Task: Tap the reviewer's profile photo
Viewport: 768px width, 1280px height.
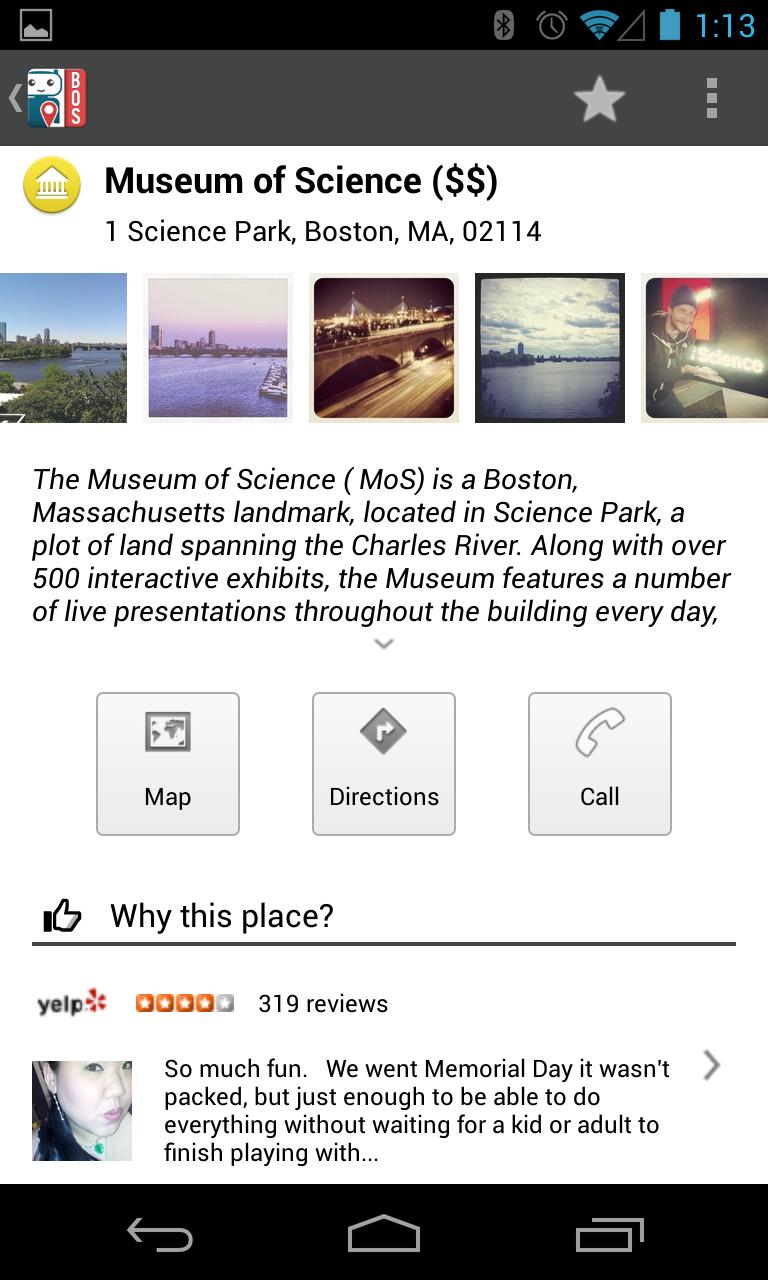Action: 81,1110
